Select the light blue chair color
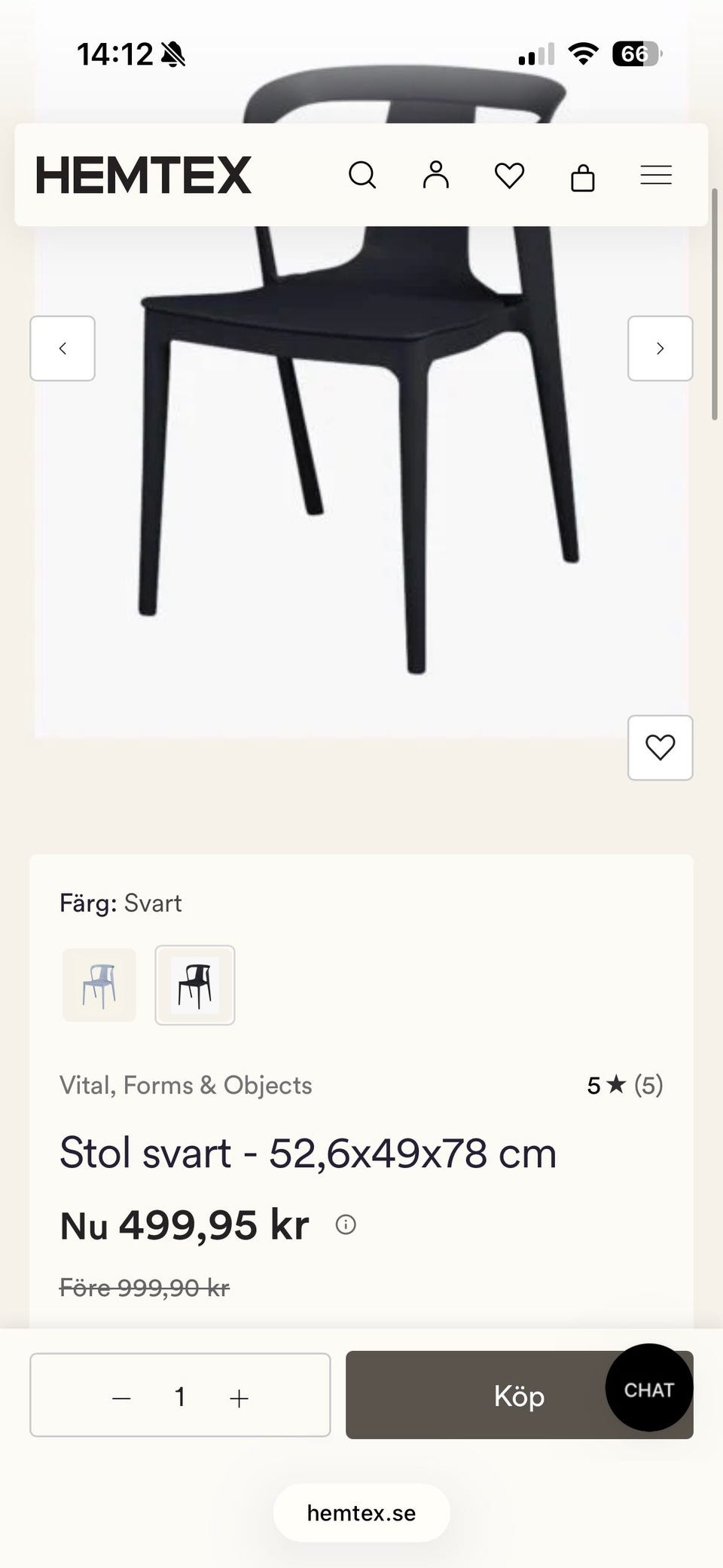This screenshot has width=723, height=1568. tap(99, 985)
